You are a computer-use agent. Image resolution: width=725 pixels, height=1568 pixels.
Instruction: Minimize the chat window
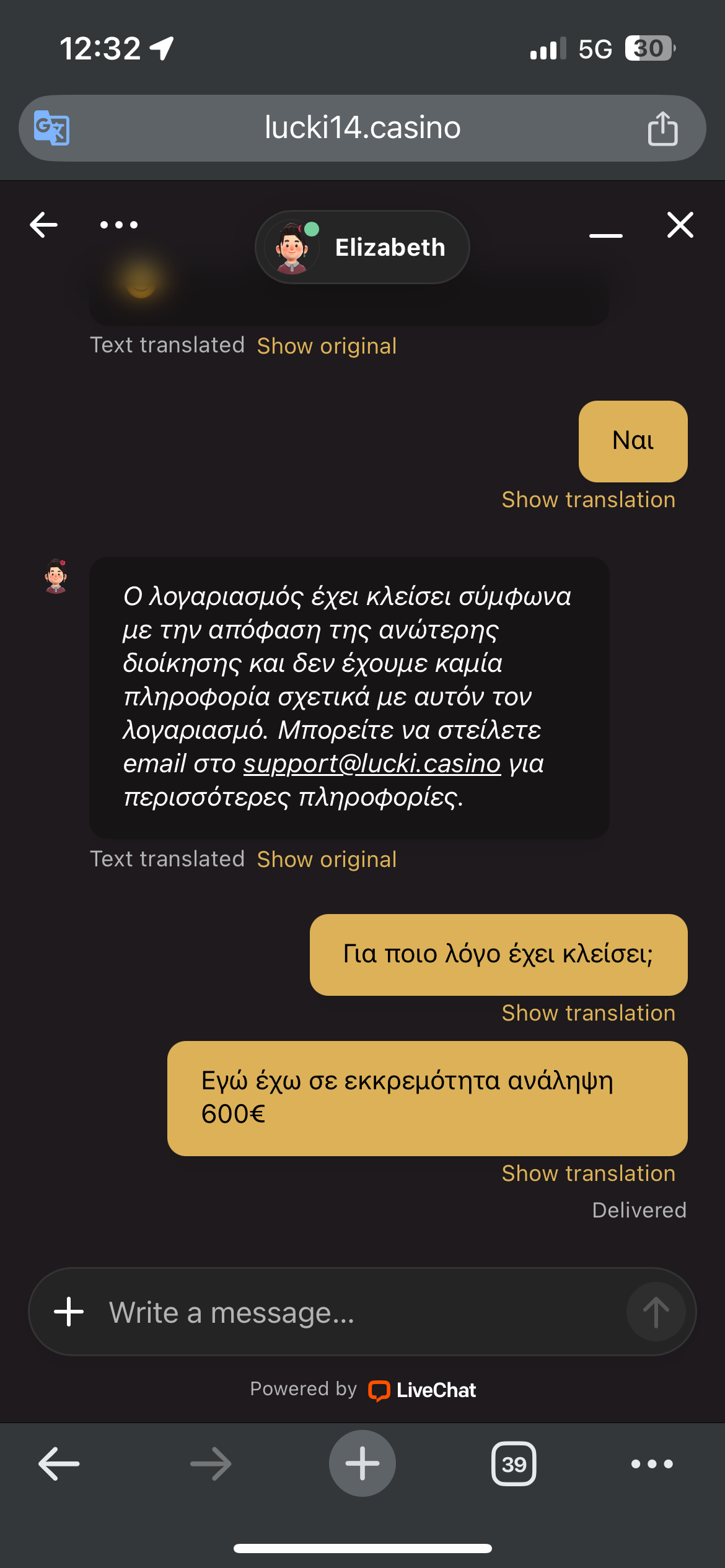605,235
